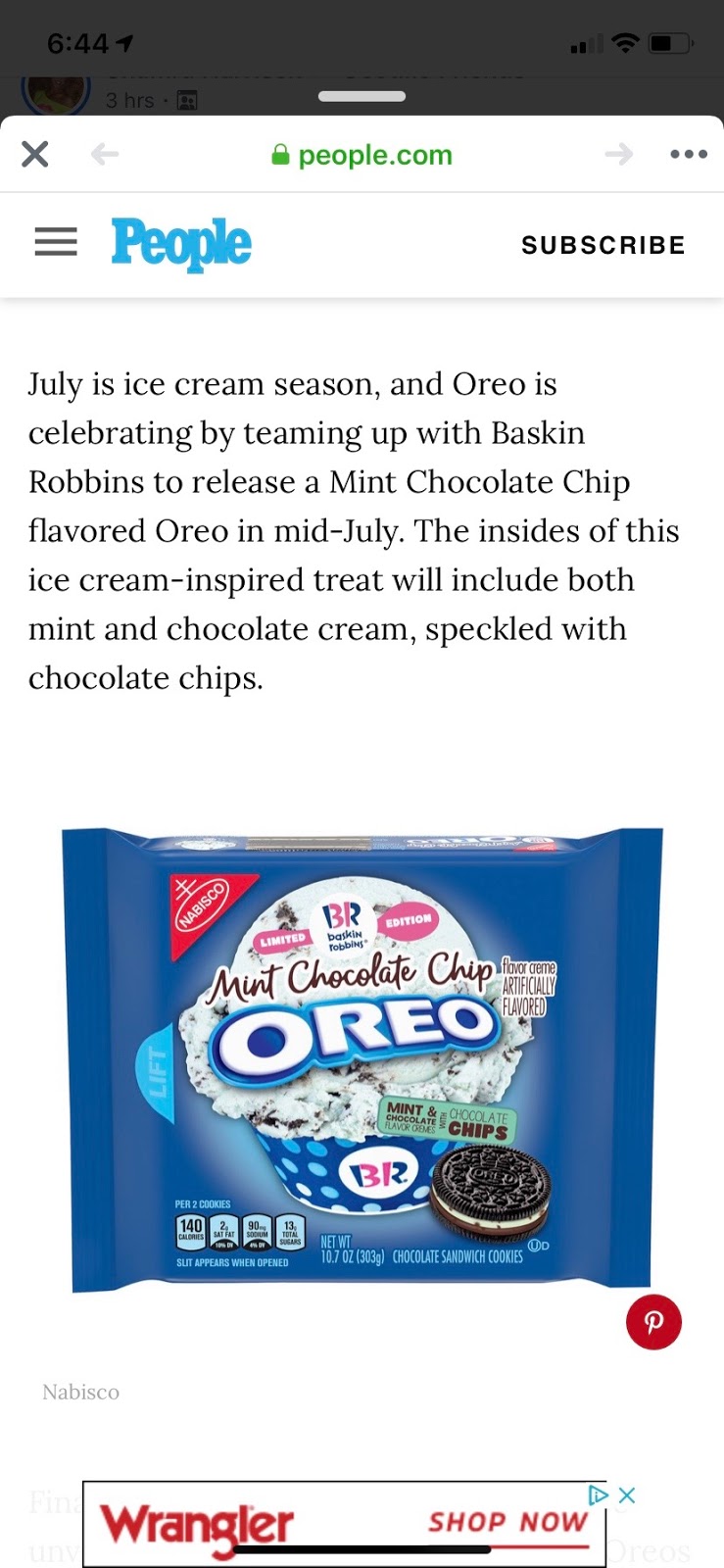Tap the people.com address bar

click(x=362, y=155)
